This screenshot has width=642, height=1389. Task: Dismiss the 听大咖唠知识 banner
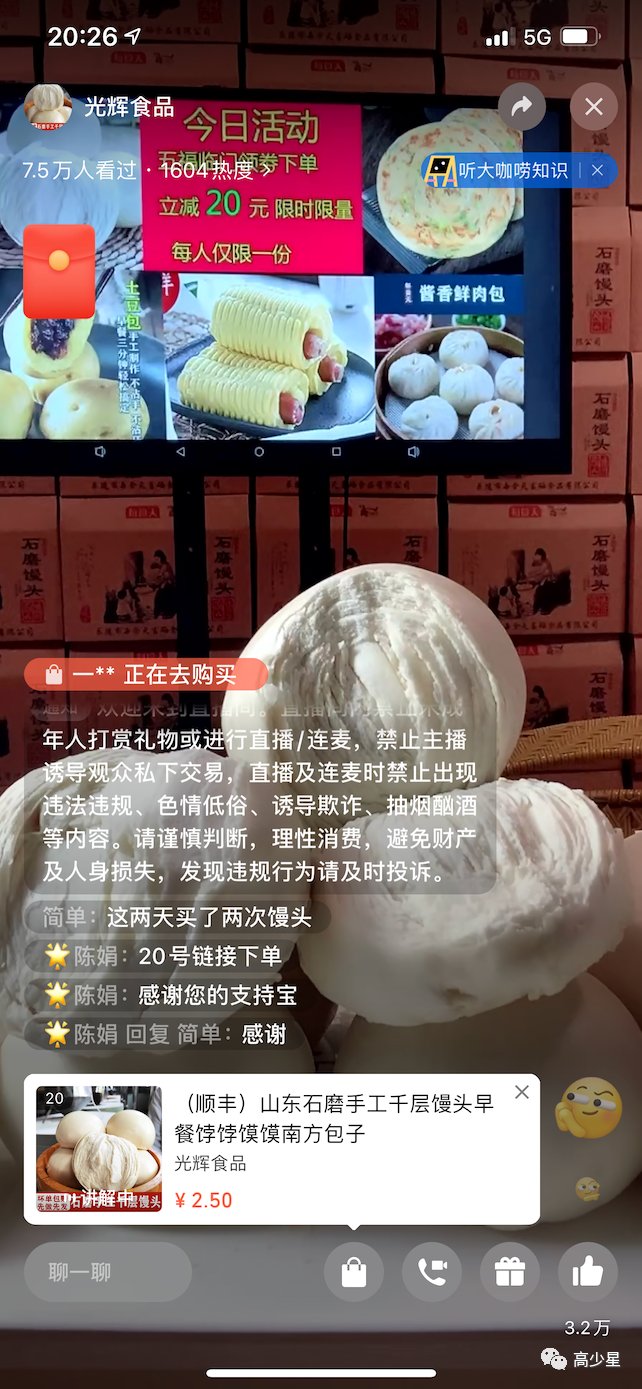click(597, 171)
